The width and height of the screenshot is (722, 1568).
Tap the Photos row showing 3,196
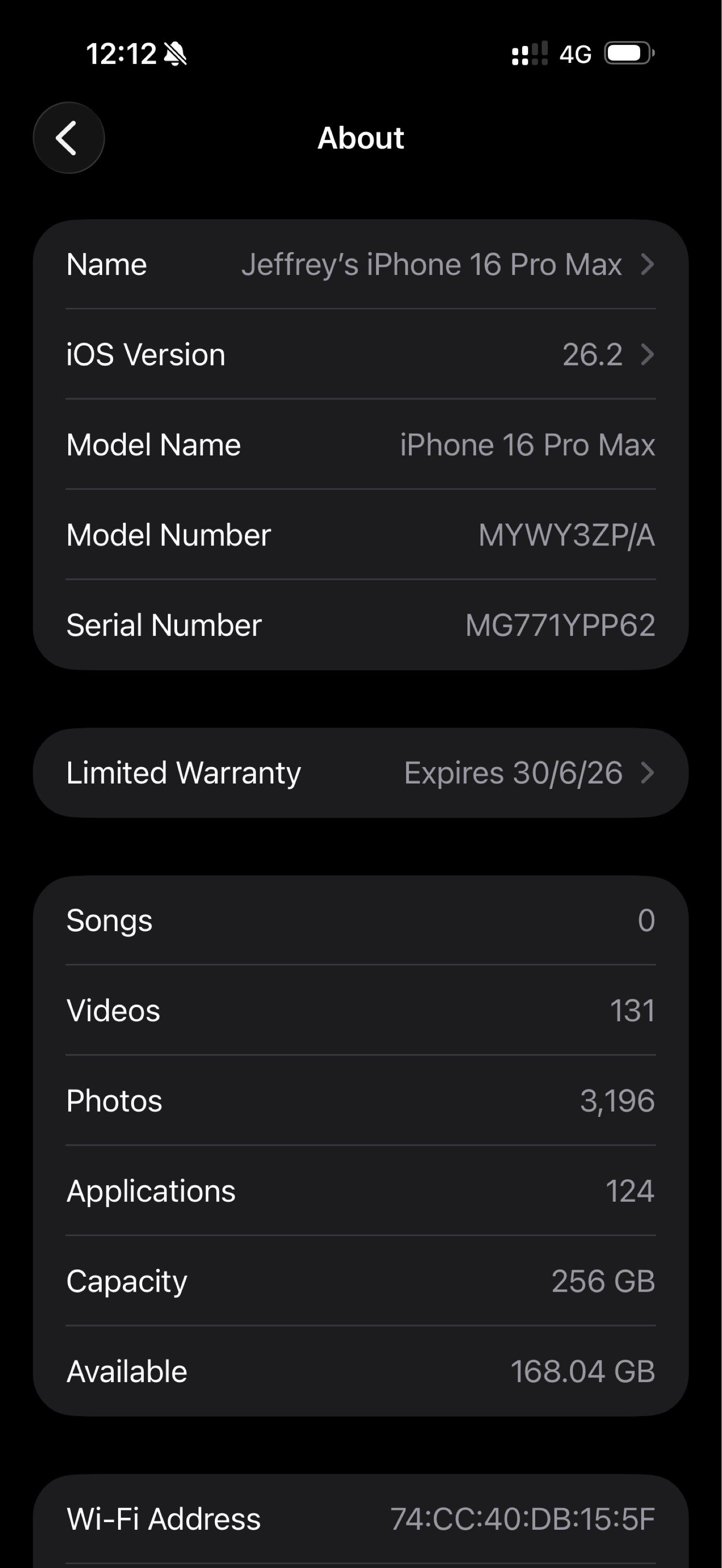click(x=361, y=1101)
